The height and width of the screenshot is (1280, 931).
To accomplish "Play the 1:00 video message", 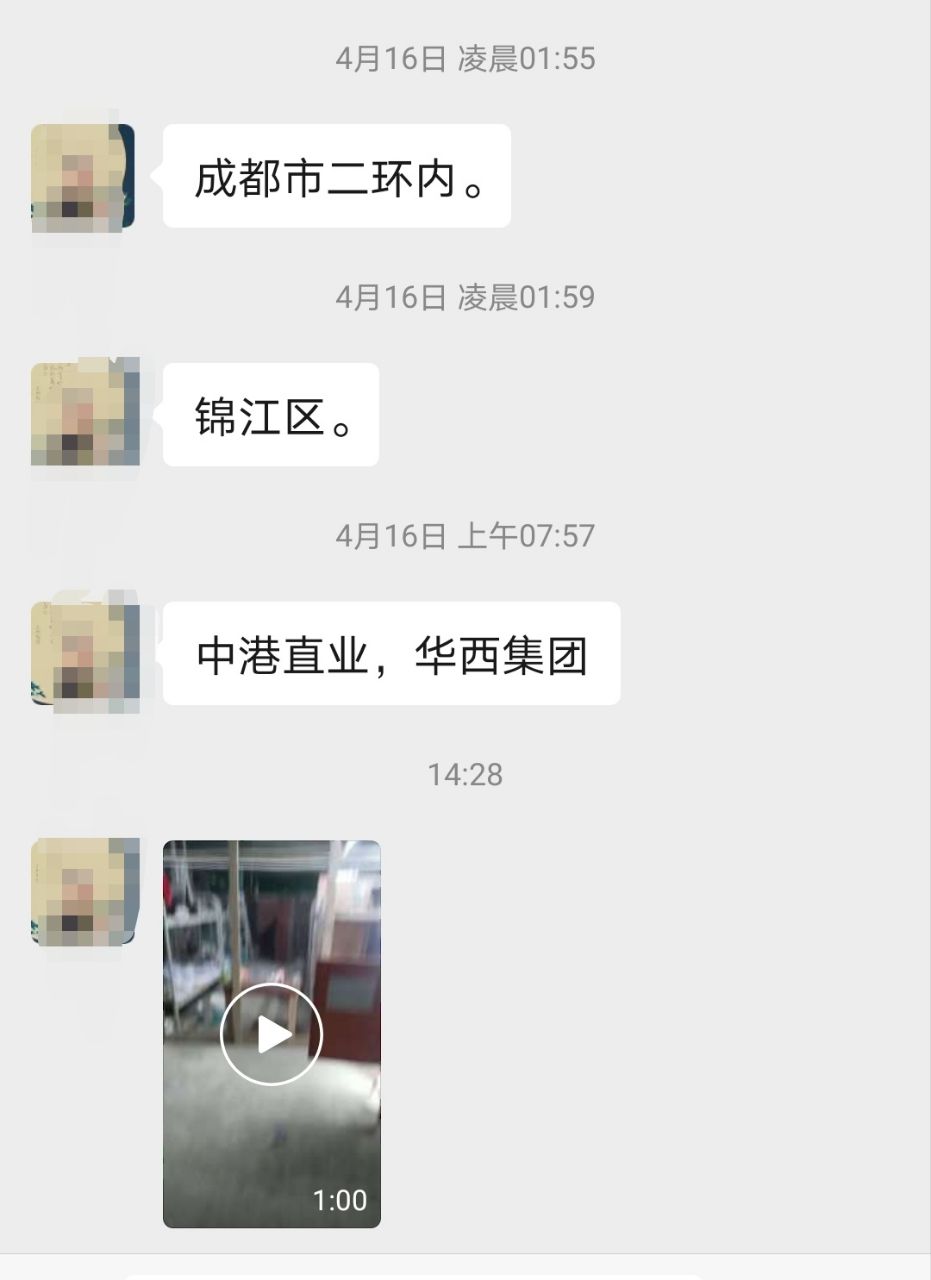I will tap(271, 1034).
